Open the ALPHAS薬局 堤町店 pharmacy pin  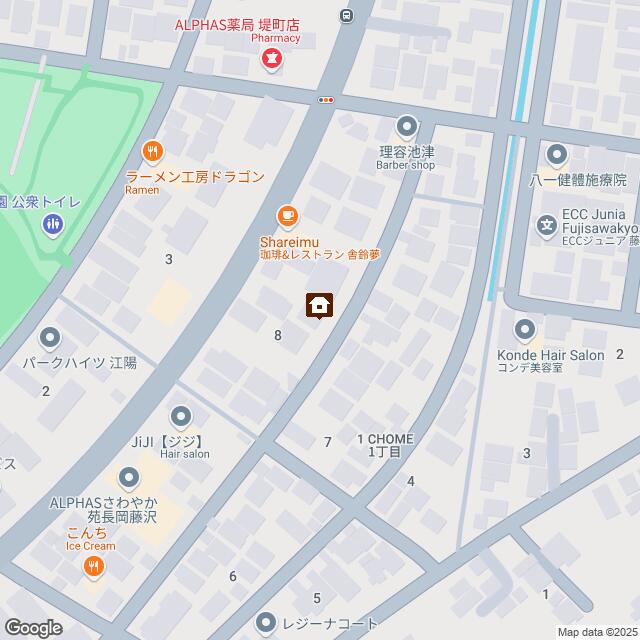pos(270,60)
